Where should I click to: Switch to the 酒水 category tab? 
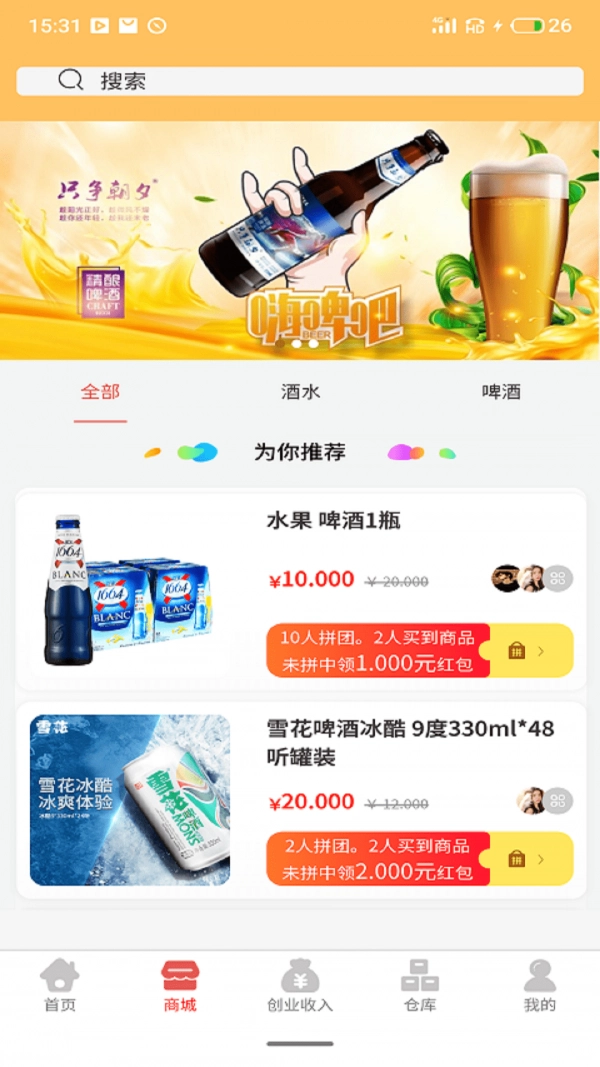coord(300,392)
